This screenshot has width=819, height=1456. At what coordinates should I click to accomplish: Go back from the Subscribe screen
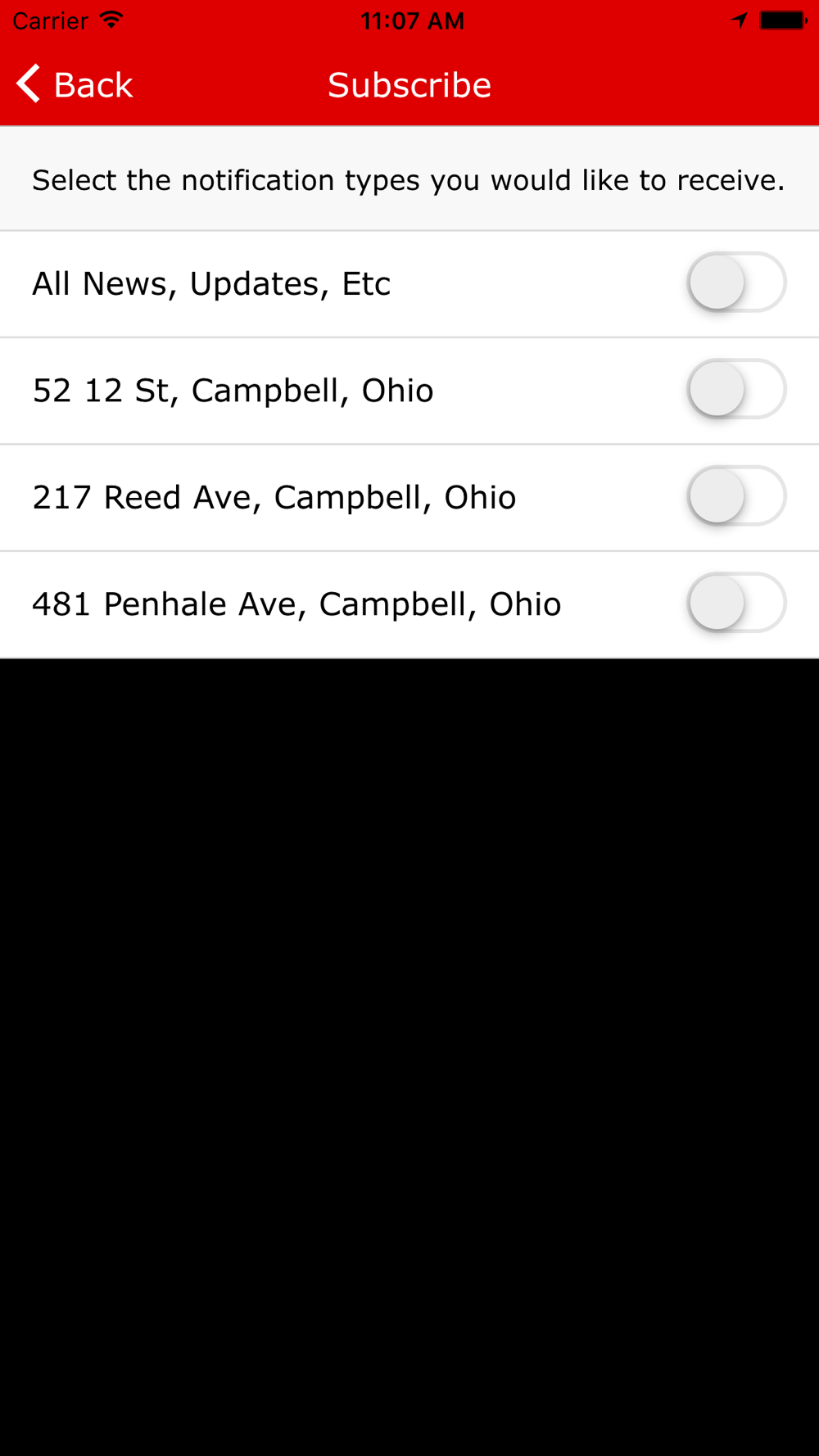click(75, 85)
